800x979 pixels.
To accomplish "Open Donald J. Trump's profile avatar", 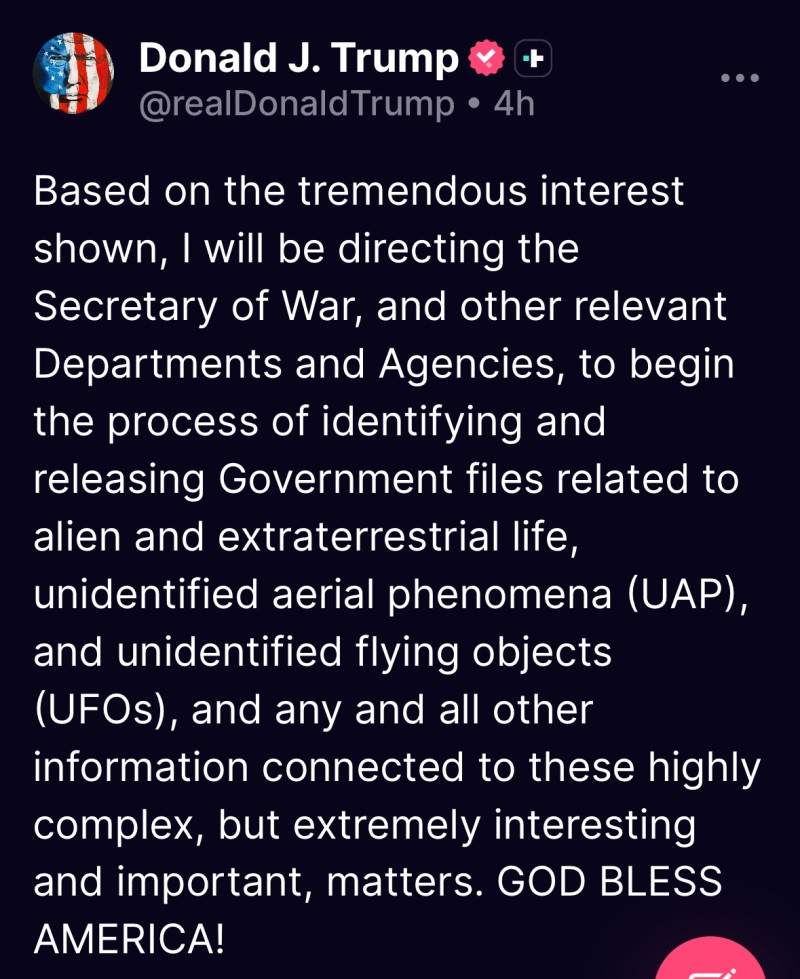I will [73, 73].
